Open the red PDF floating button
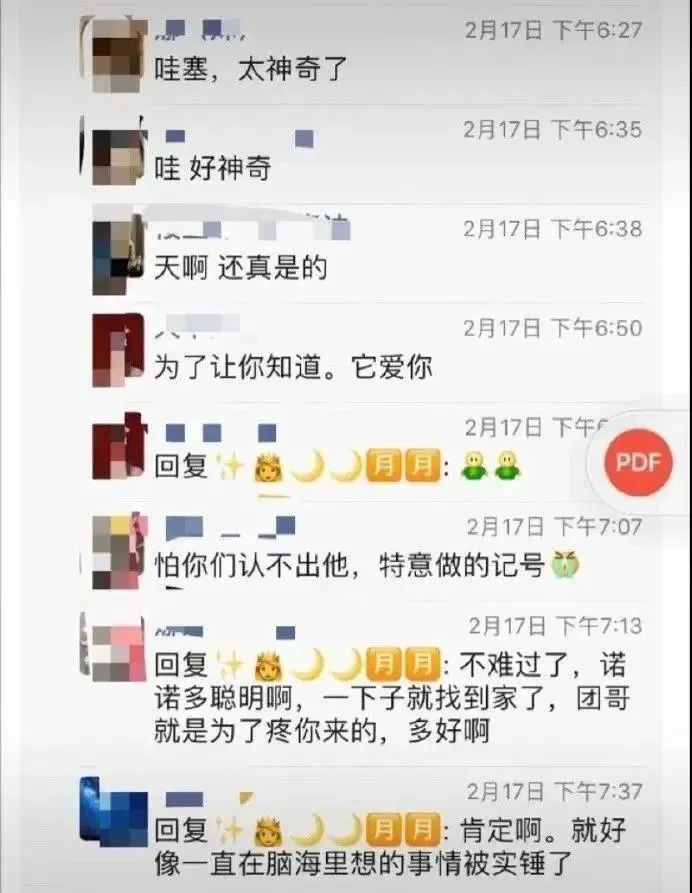This screenshot has height=893, width=692. pos(637,461)
